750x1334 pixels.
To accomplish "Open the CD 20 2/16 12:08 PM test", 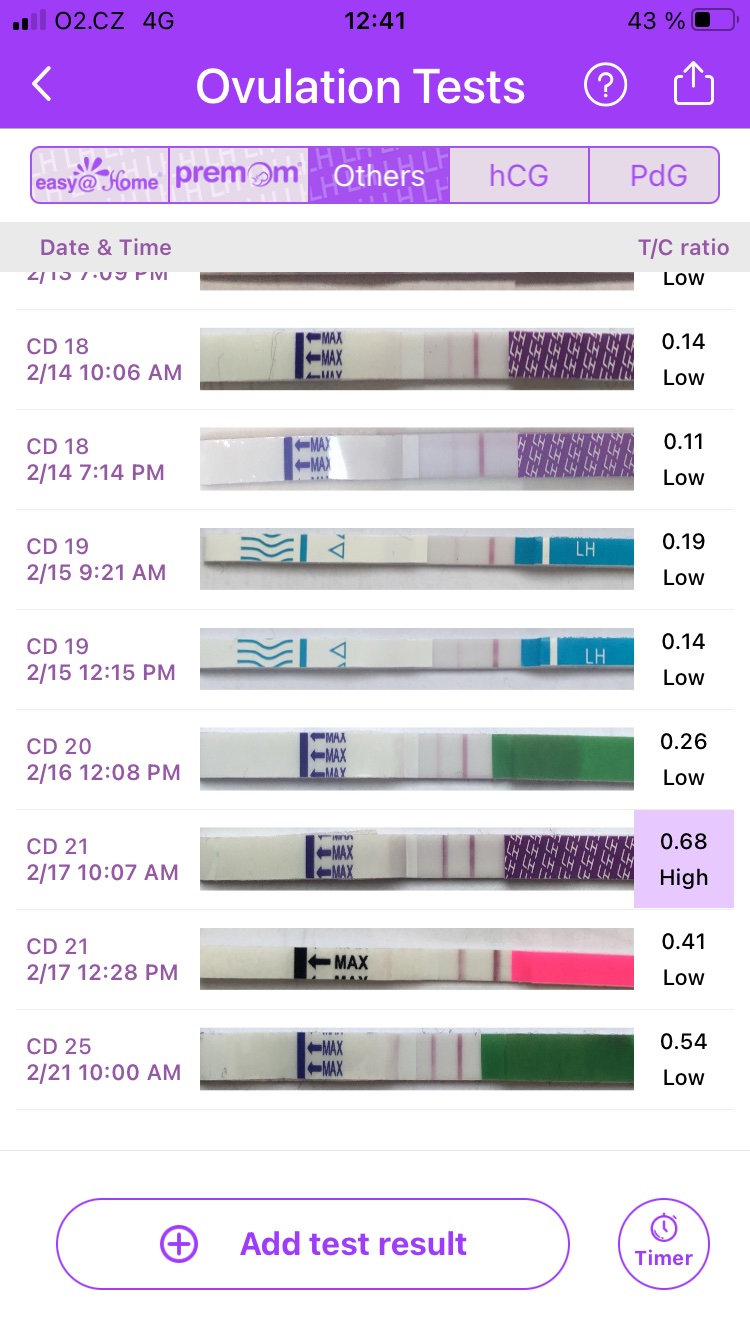I will (x=375, y=760).
